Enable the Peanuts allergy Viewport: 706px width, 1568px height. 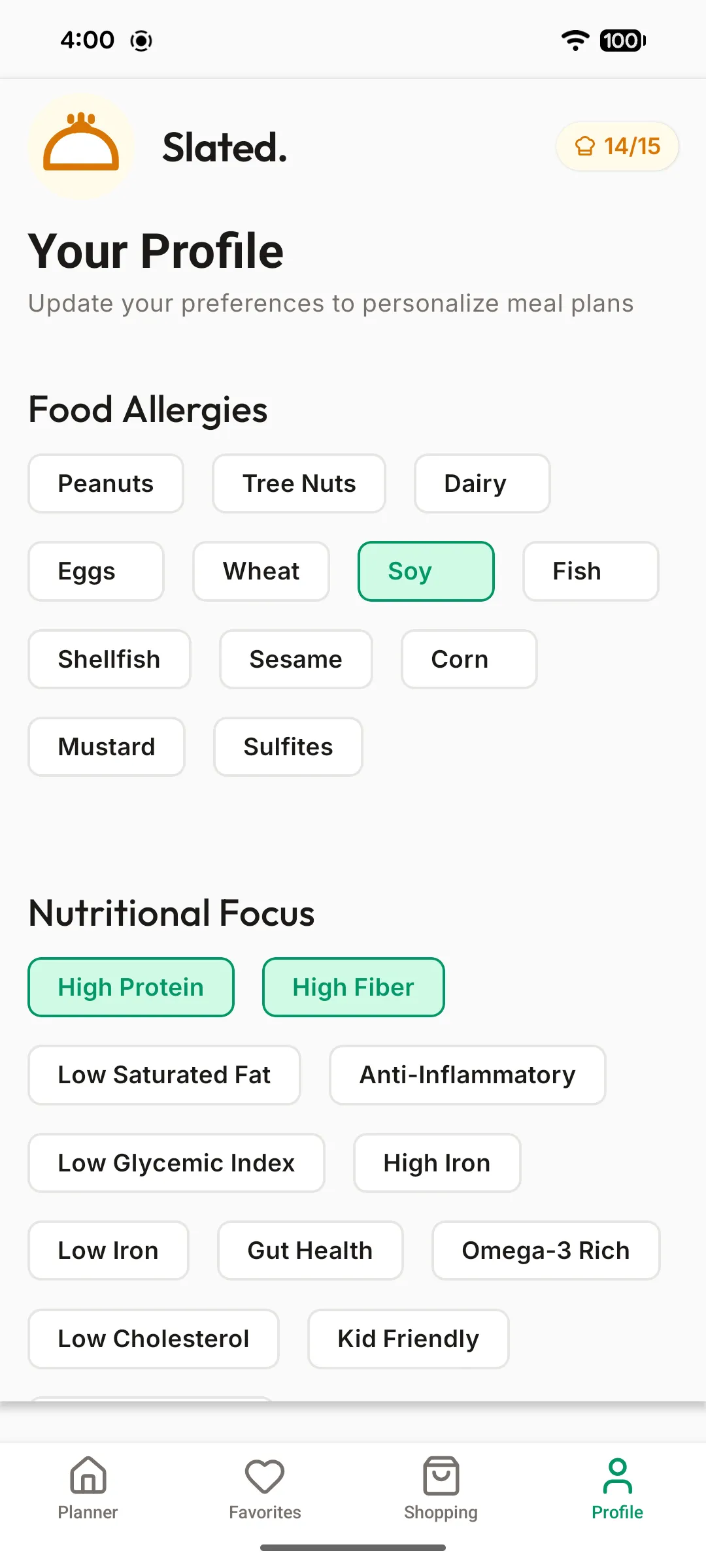tap(105, 483)
